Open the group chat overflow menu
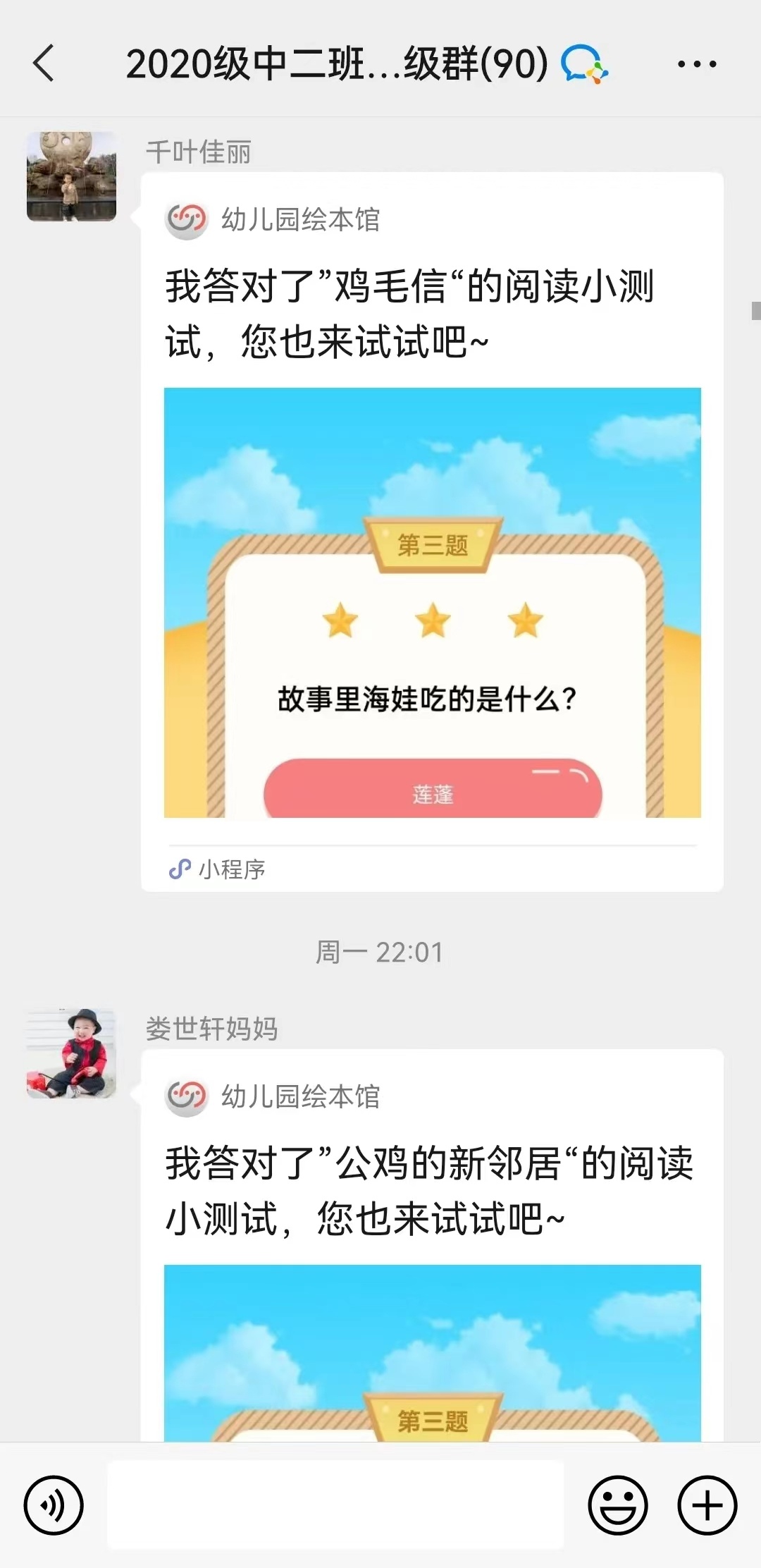Viewport: 761px width, 1568px height. 696,64
